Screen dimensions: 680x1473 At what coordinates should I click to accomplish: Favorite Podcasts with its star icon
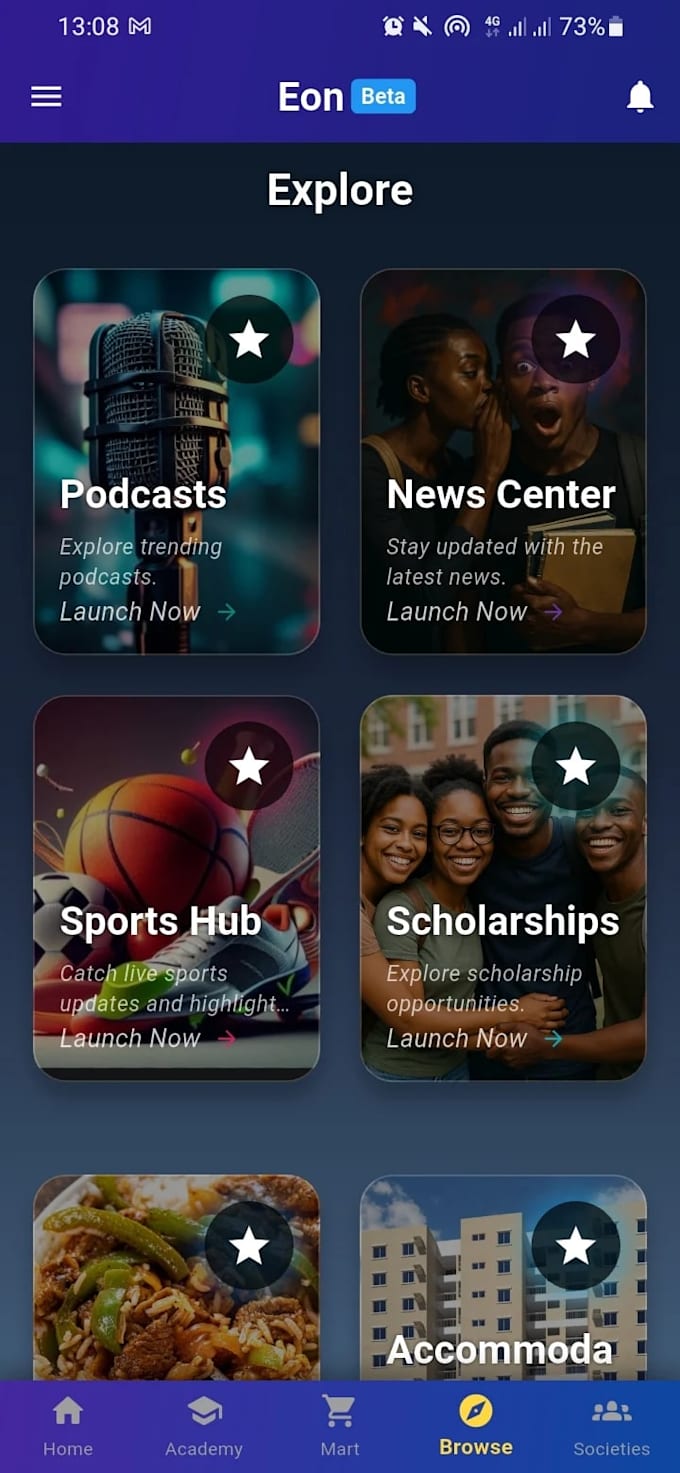click(x=249, y=340)
